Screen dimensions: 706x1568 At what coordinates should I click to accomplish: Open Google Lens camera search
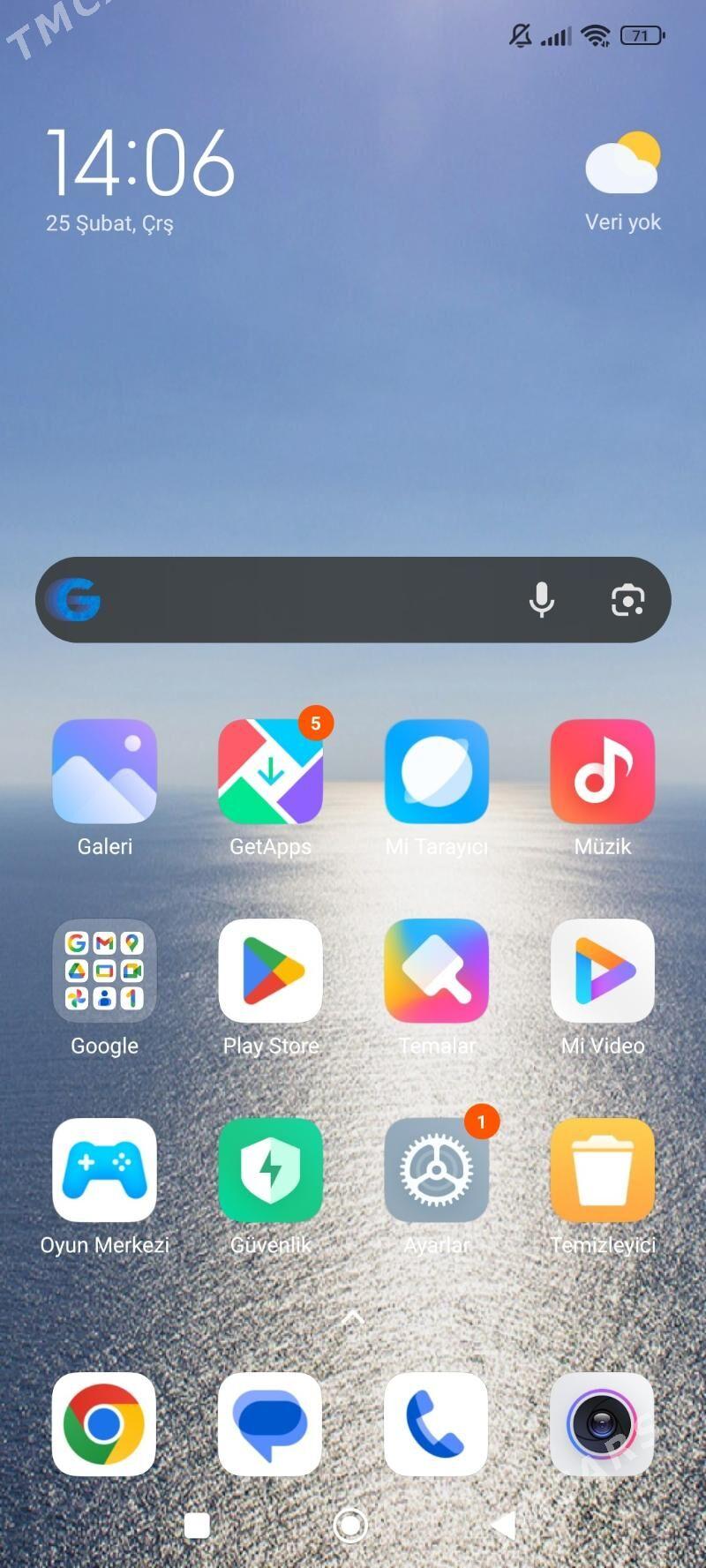pyautogui.click(x=627, y=600)
